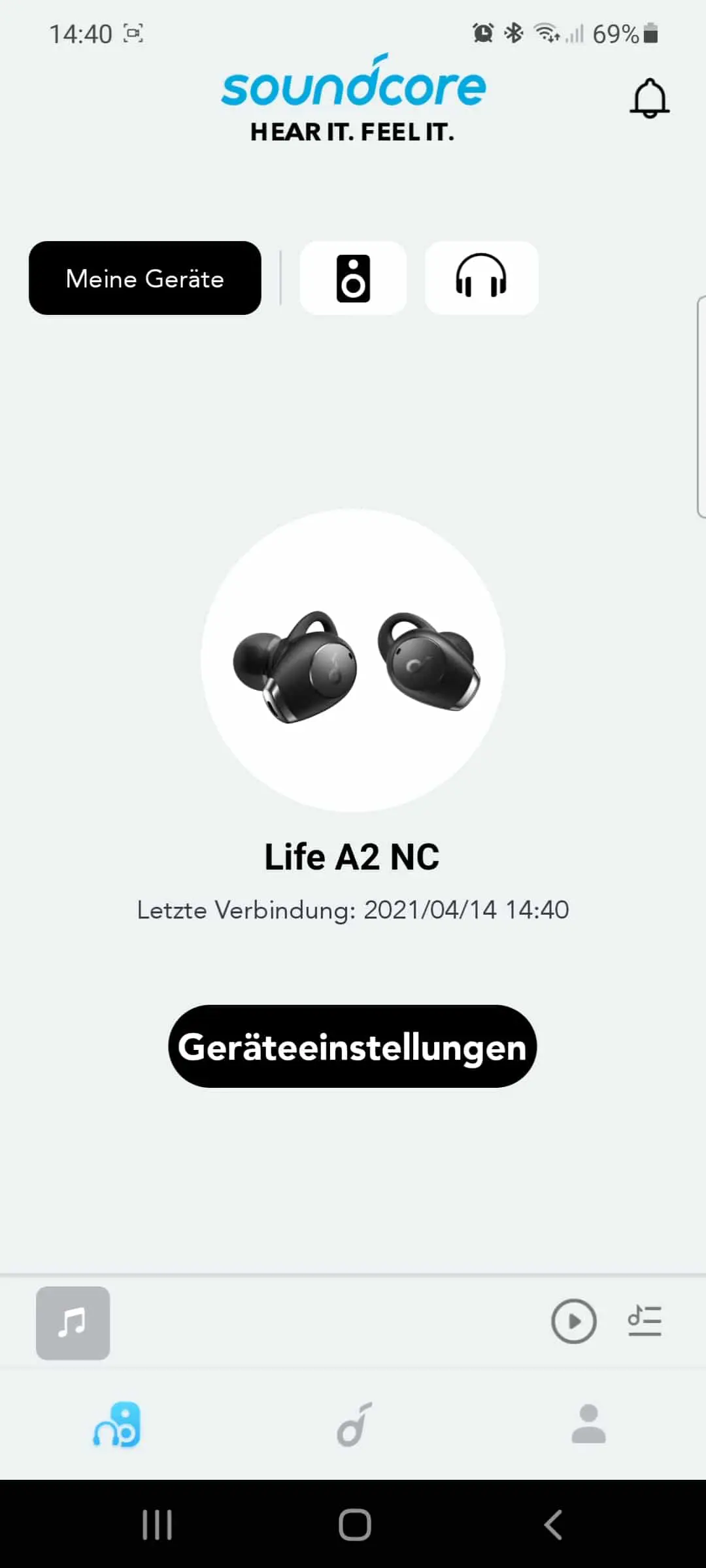
Task: Open the profile tab
Action: coord(588,1424)
